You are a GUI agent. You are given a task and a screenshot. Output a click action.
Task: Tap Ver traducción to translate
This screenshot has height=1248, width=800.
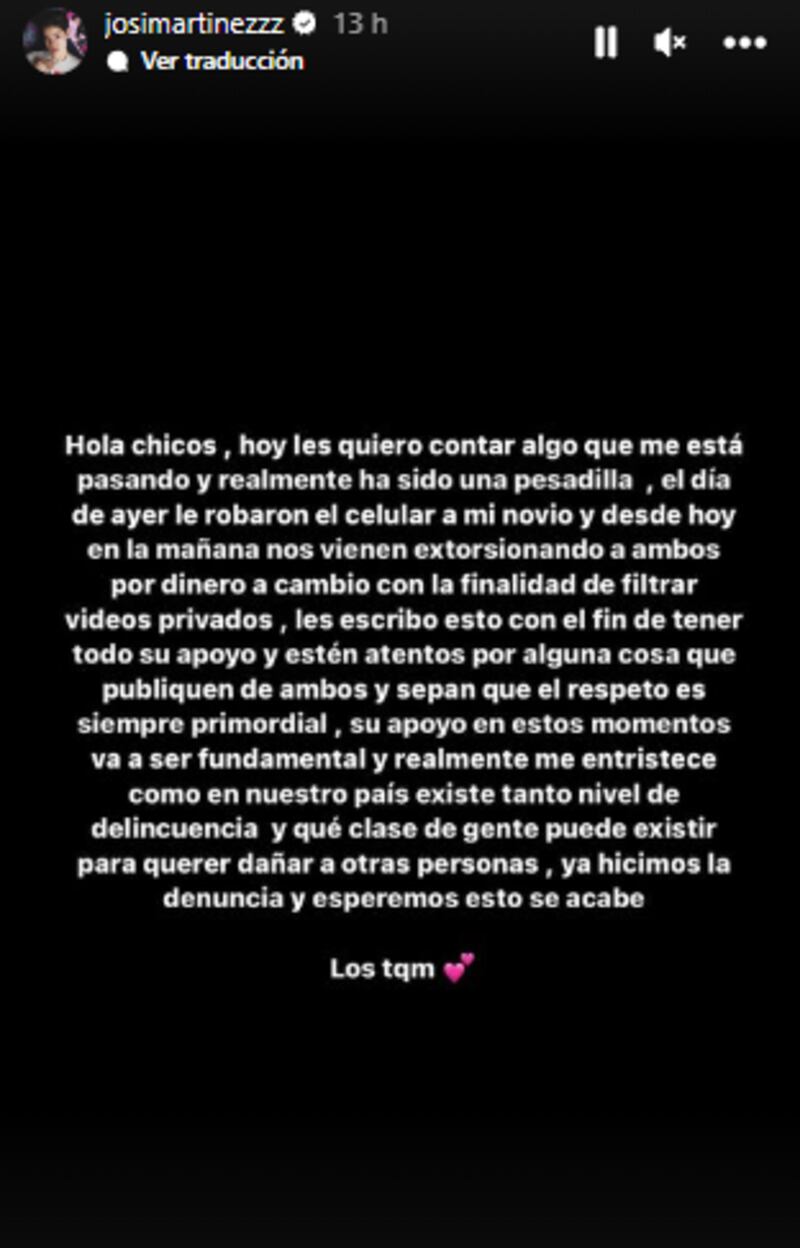click(220, 61)
